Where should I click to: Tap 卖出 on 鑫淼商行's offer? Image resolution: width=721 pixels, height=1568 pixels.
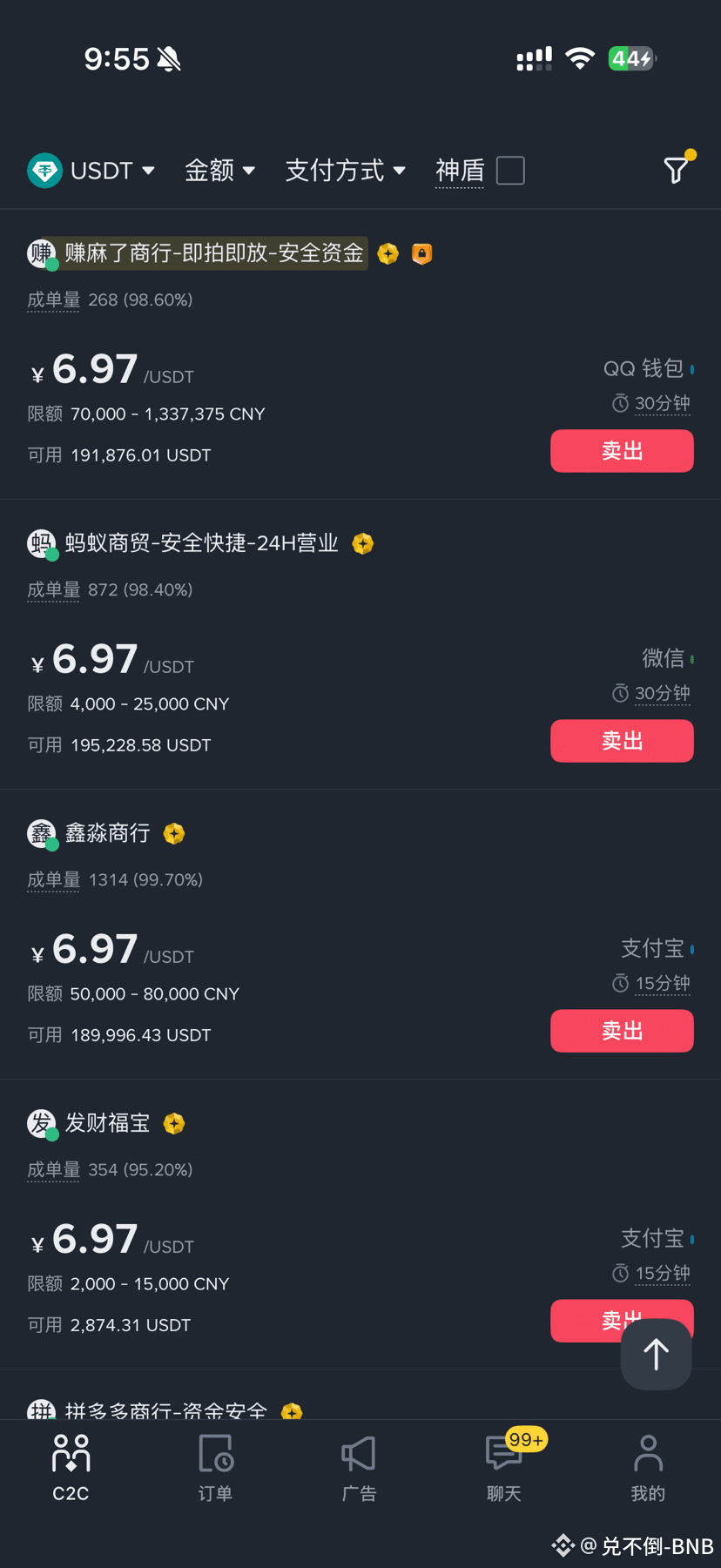point(622,1031)
